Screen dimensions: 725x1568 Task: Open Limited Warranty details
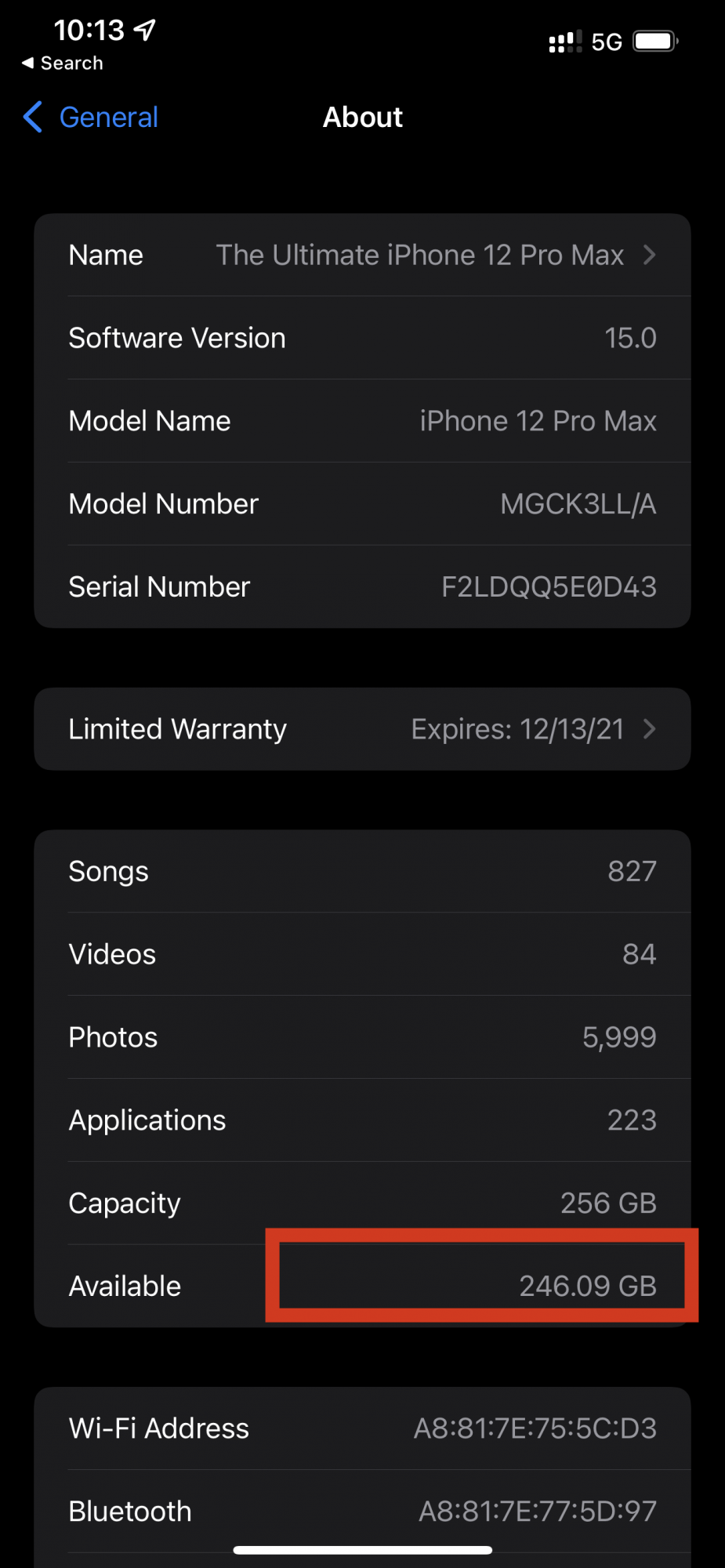point(362,729)
